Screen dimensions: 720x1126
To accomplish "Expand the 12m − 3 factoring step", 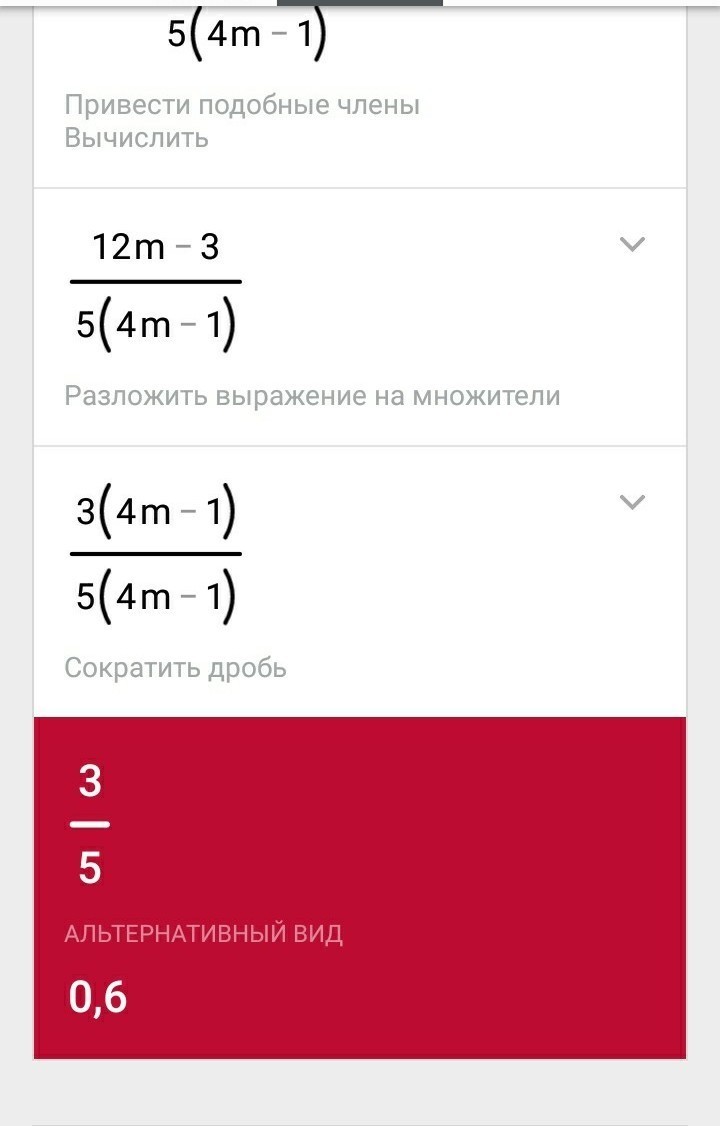I will click(x=632, y=244).
